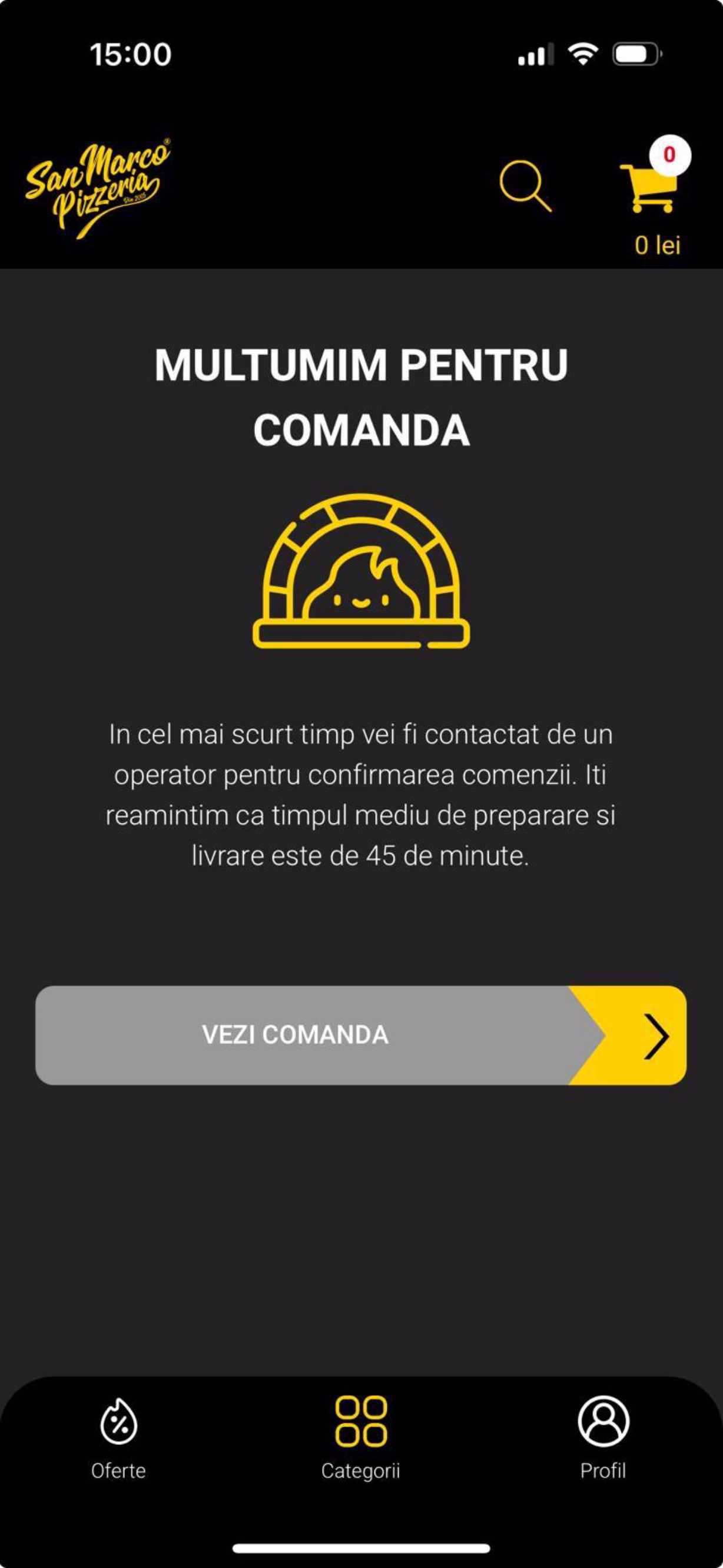Tap the San Marco Pizzeria logo

tap(97, 186)
